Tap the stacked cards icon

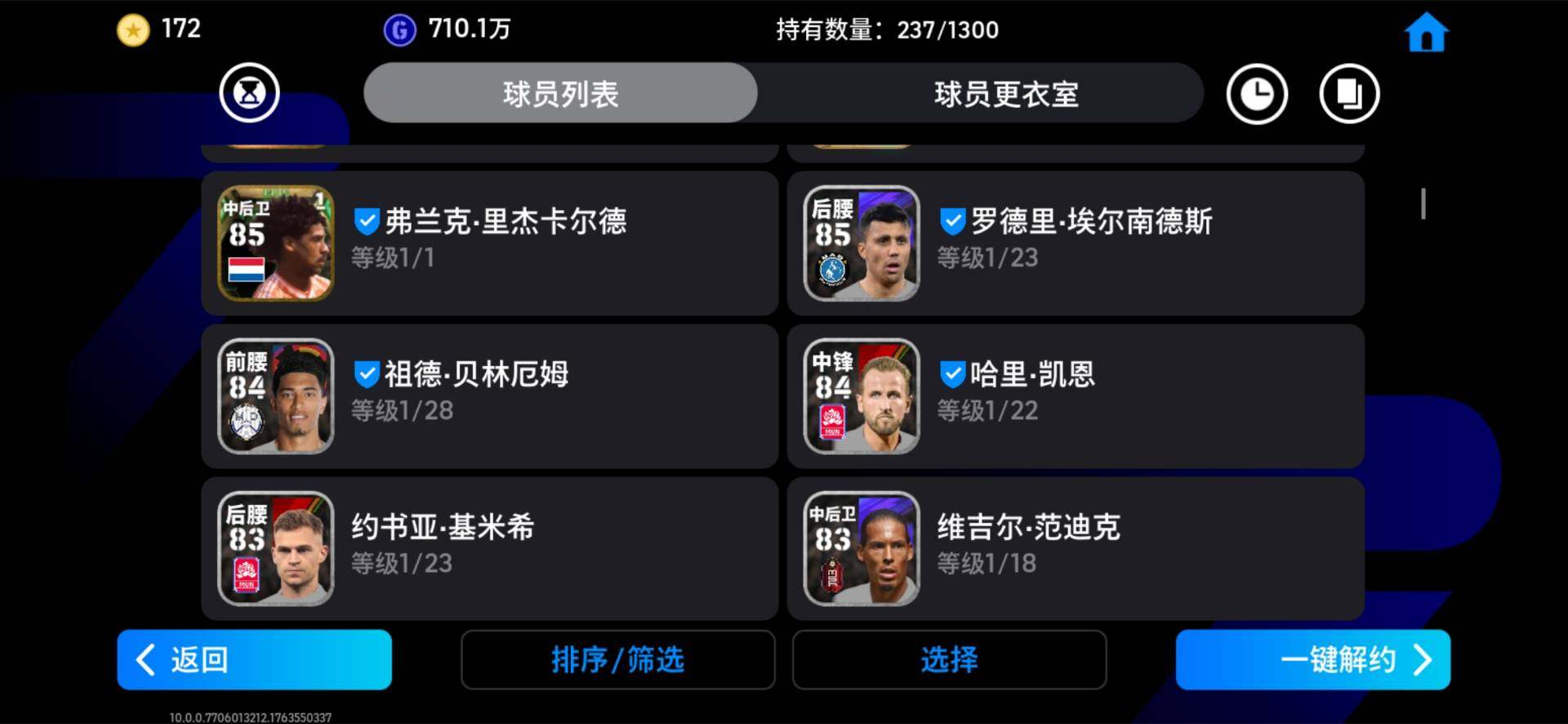click(x=1349, y=94)
